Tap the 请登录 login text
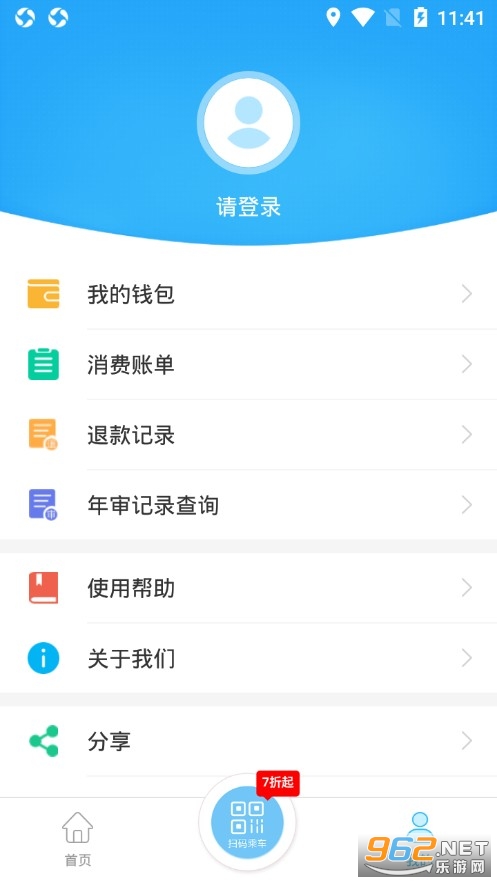497x883 pixels. pos(248,207)
